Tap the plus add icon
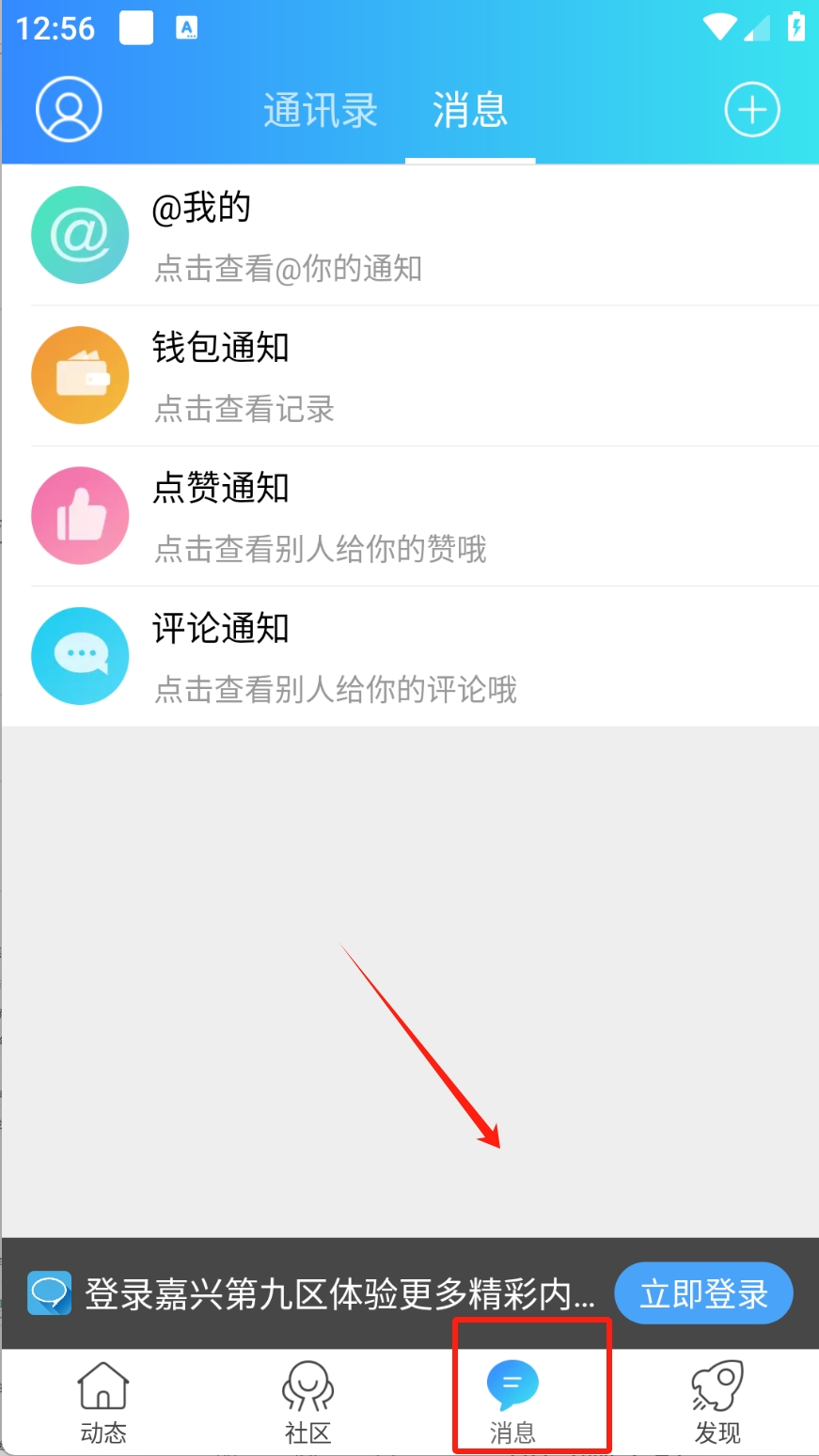The height and width of the screenshot is (1456, 819). 751,110
